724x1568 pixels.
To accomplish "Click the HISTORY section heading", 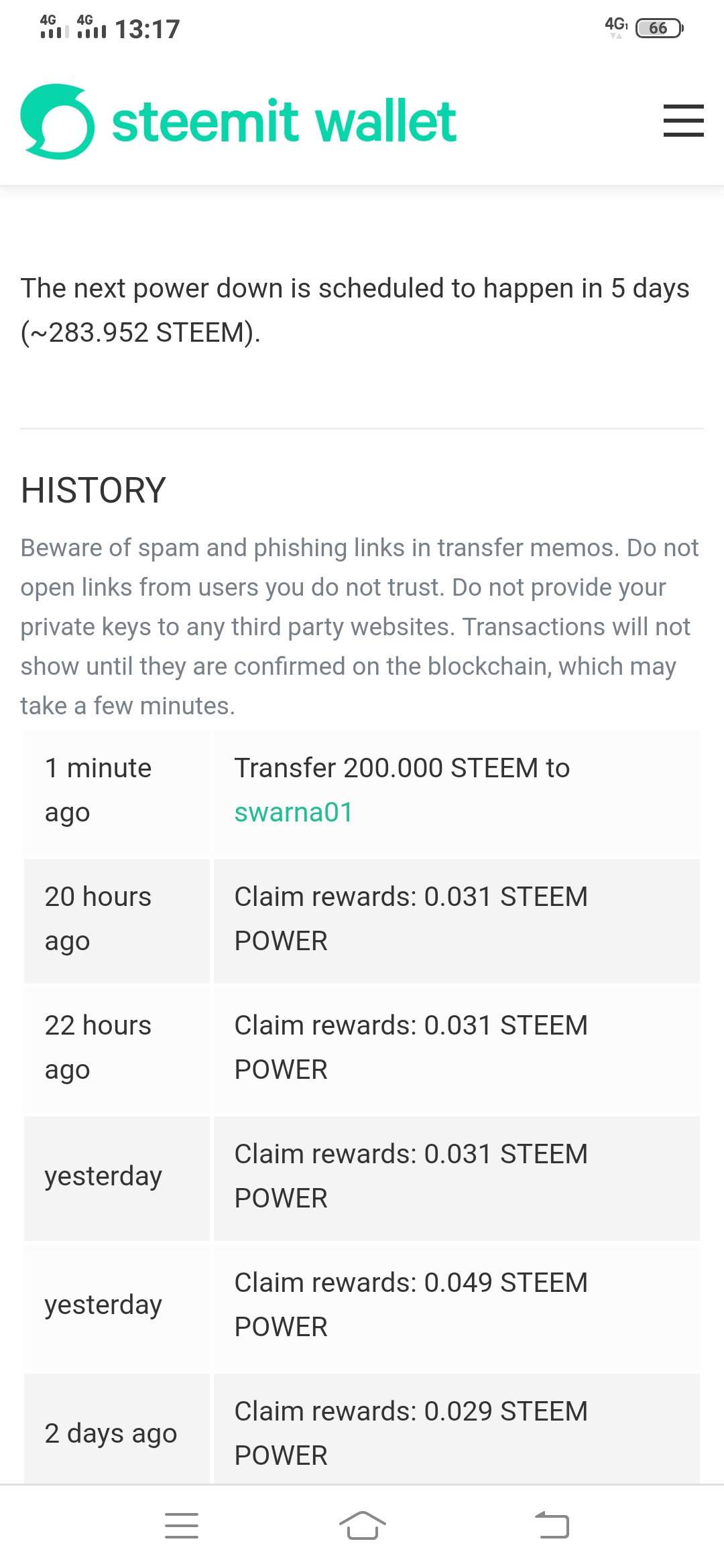I will (x=94, y=491).
